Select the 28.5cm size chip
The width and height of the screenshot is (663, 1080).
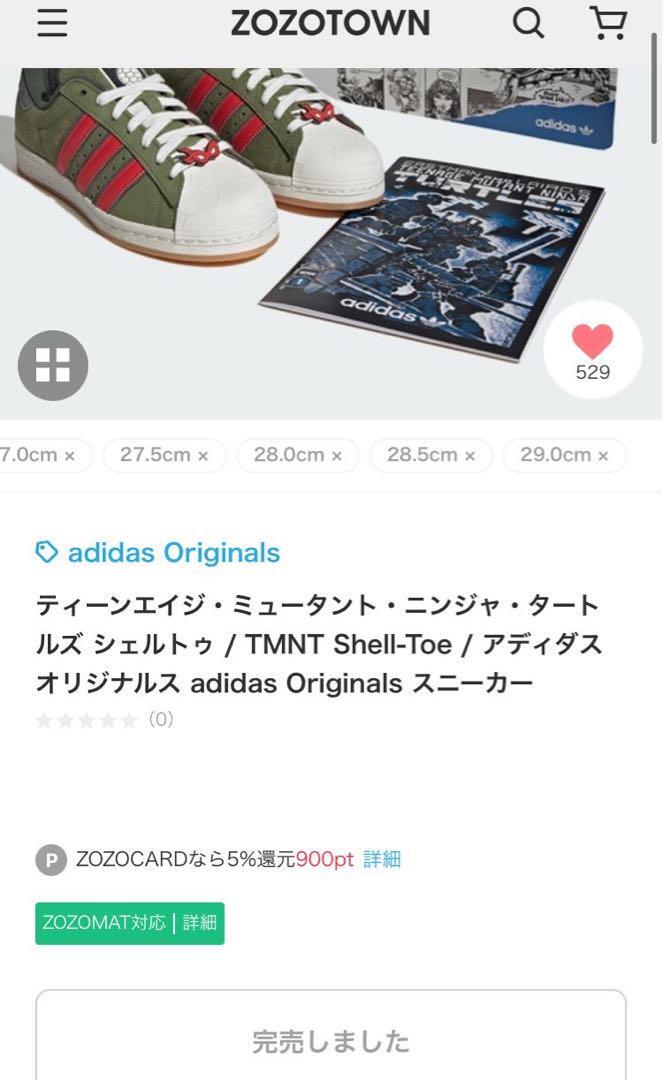click(432, 455)
